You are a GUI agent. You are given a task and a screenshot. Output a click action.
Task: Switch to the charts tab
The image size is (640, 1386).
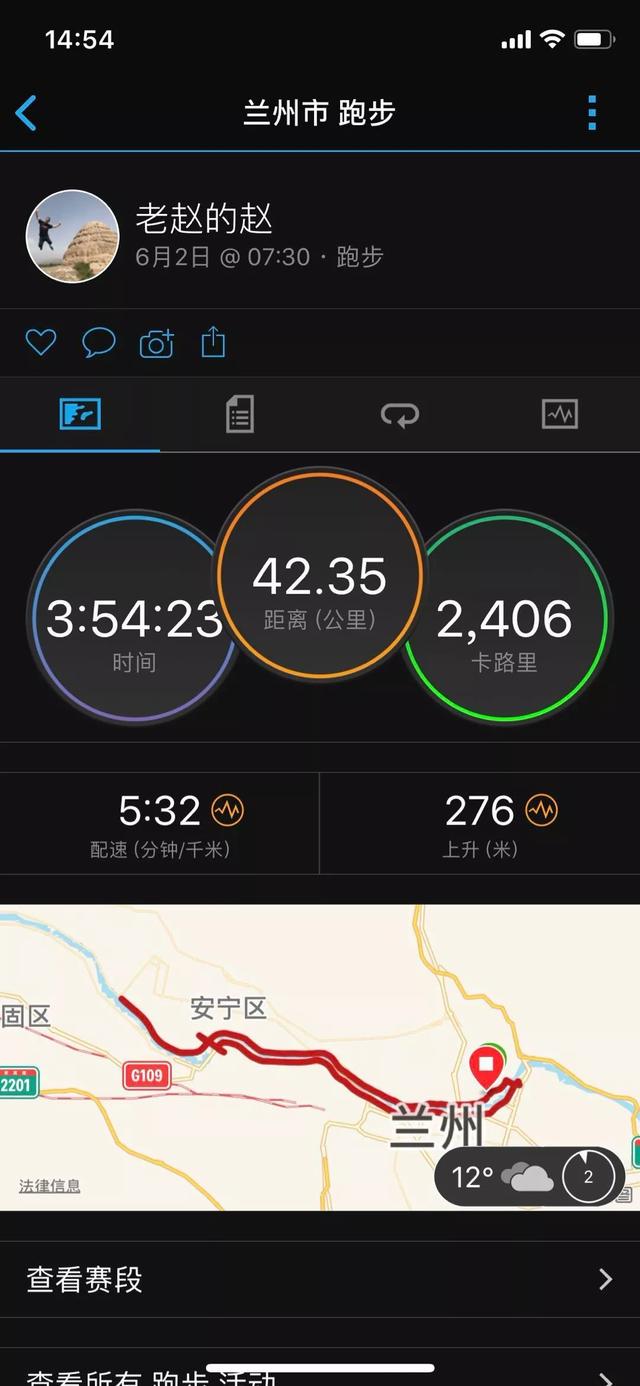pos(559,414)
